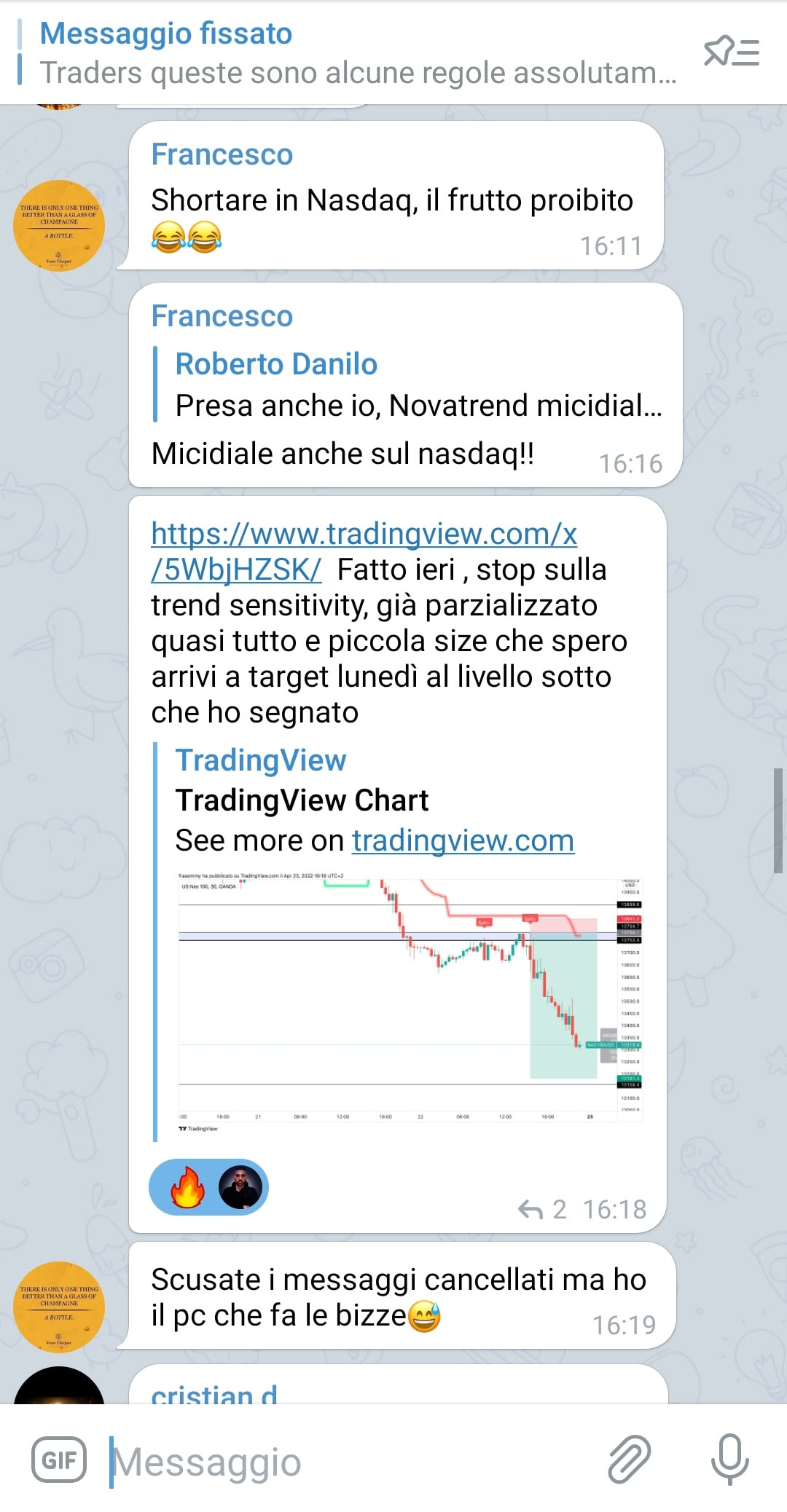This screenshot has width=787, height=1512.
Task: Follow the underlined tradingview.com link
Action: pyautogui.click(x=463, y=840)
